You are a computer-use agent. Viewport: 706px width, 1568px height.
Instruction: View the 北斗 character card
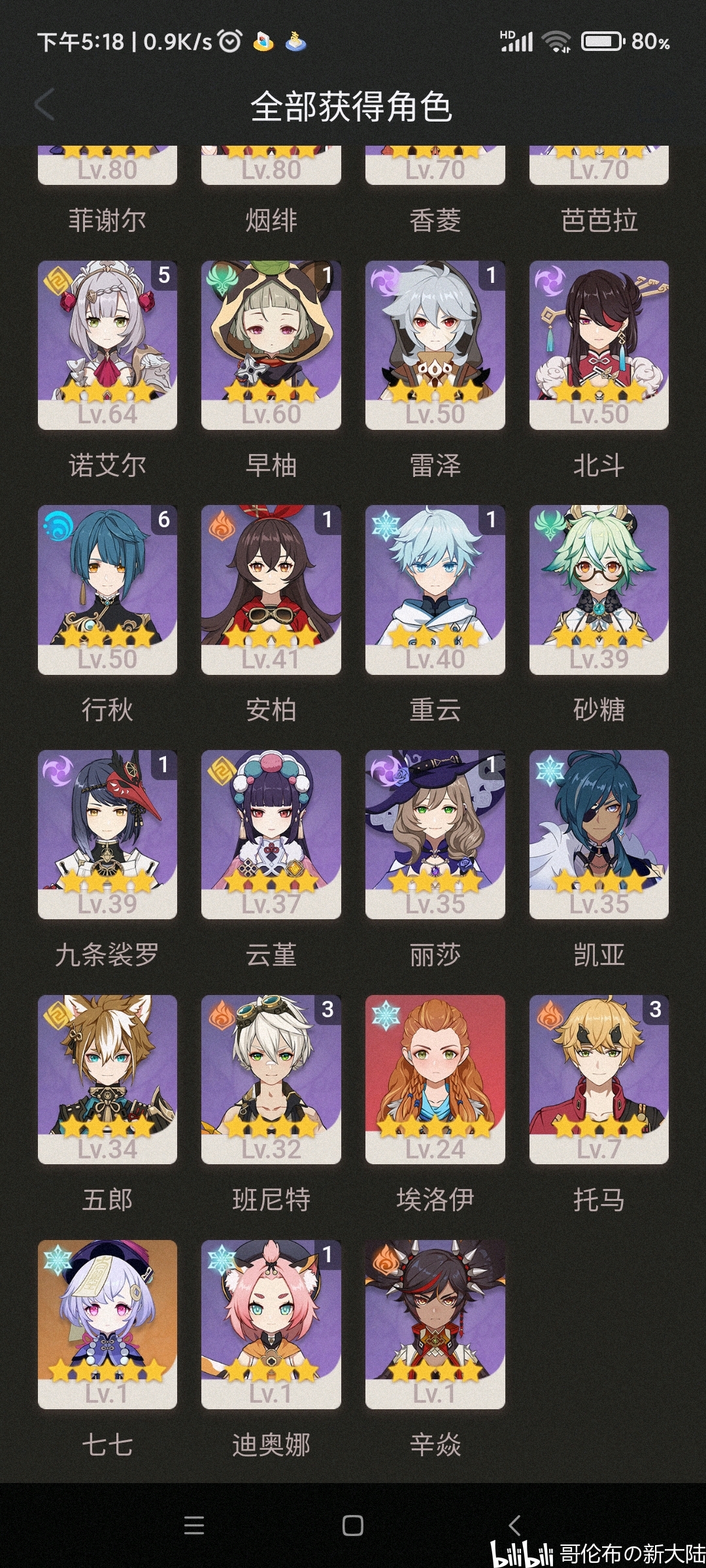[x=599, y=345]
